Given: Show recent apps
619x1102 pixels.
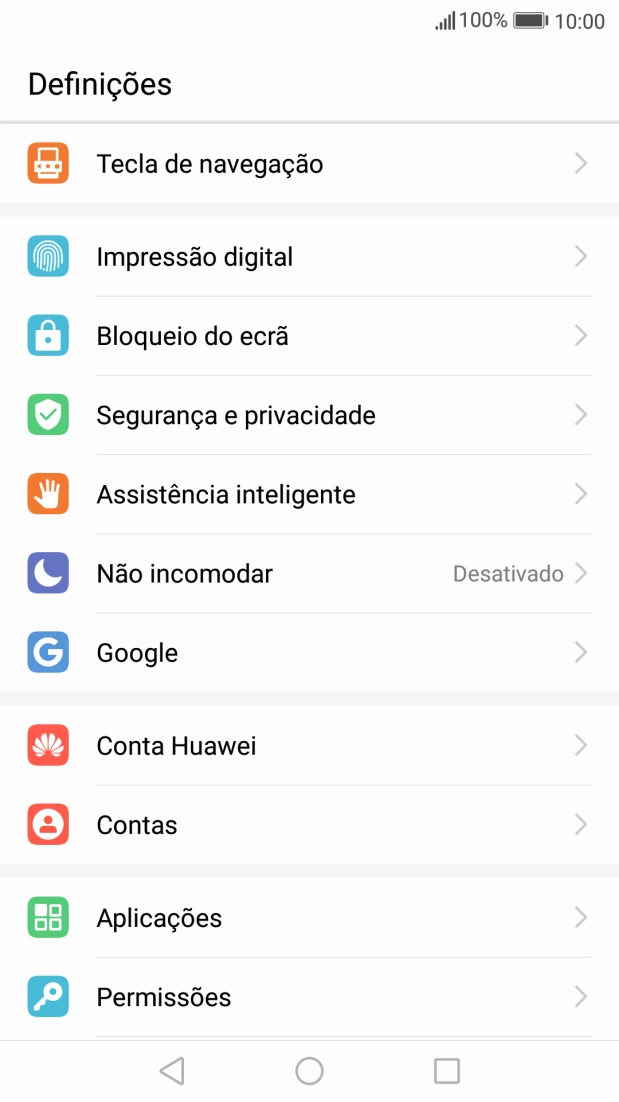Looking at the screenshot, I should coord(446,1071).
